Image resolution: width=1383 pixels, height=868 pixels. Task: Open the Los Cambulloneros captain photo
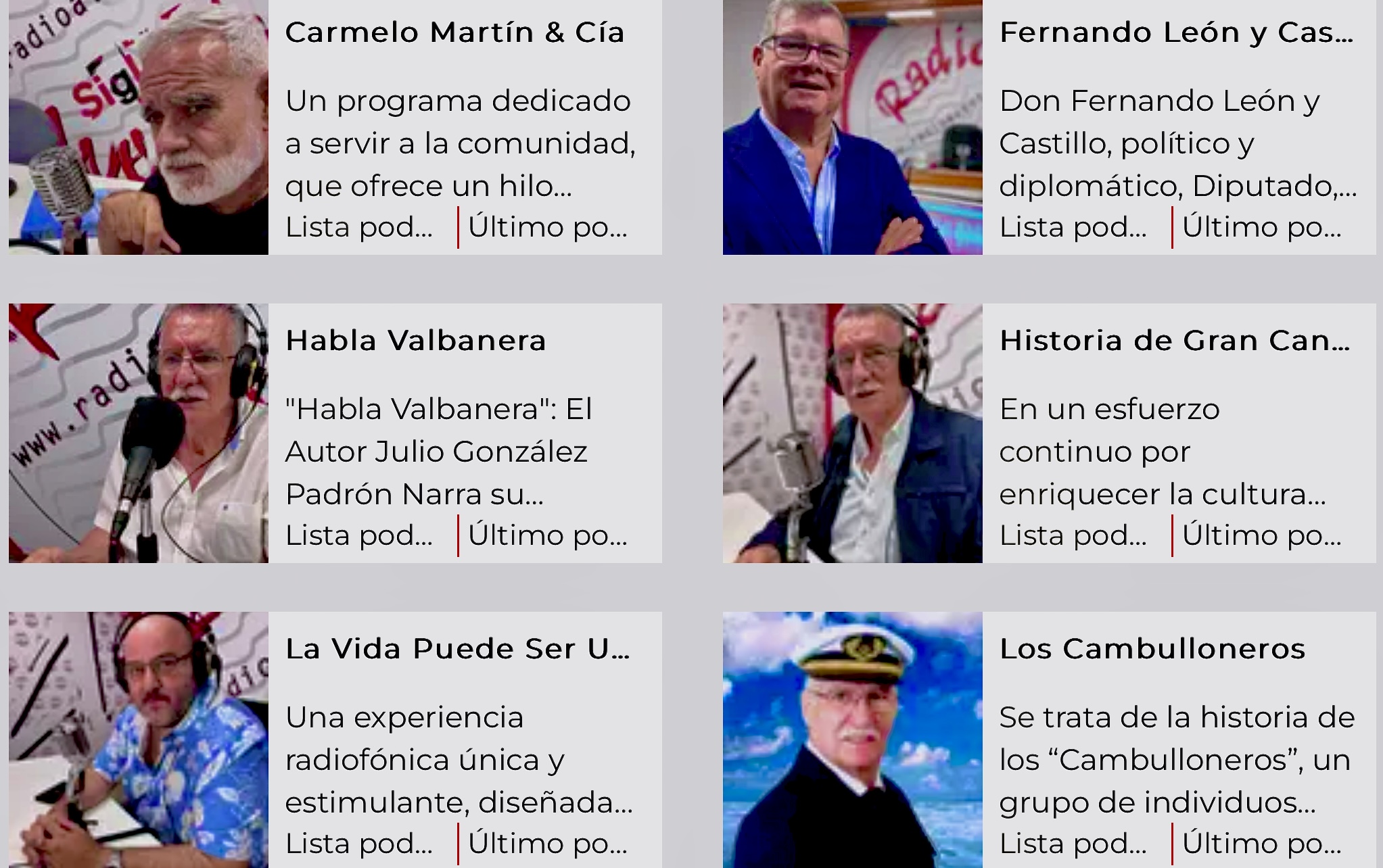(x=852, y=740)
